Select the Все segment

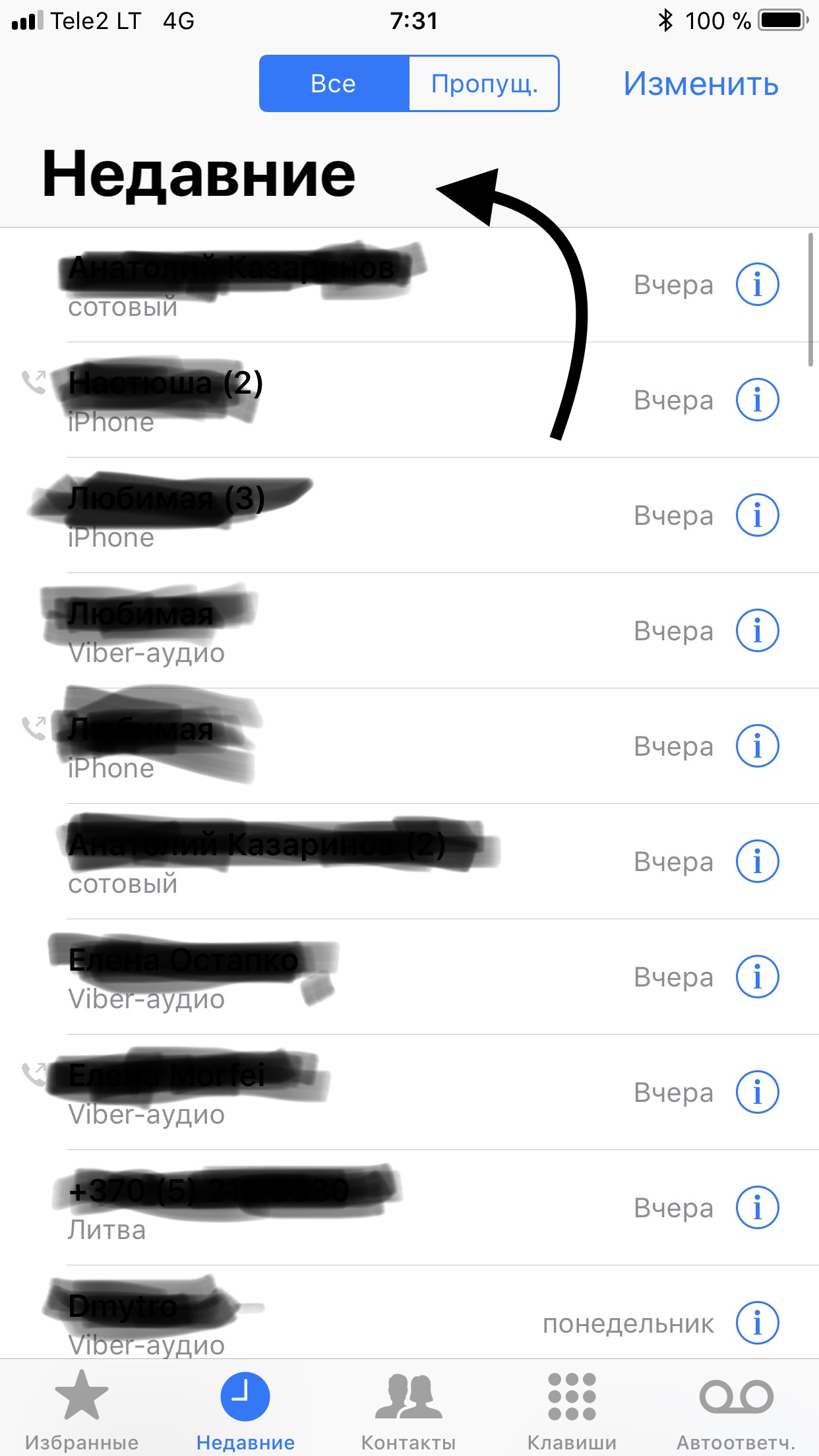point(334,84)
